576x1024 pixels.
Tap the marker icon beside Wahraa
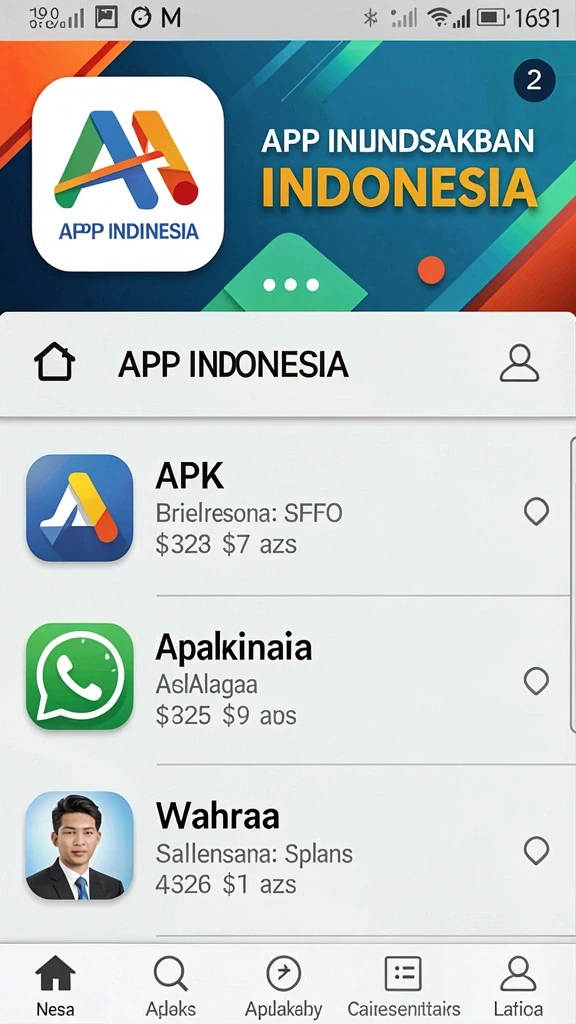click(x=536, y=852)
